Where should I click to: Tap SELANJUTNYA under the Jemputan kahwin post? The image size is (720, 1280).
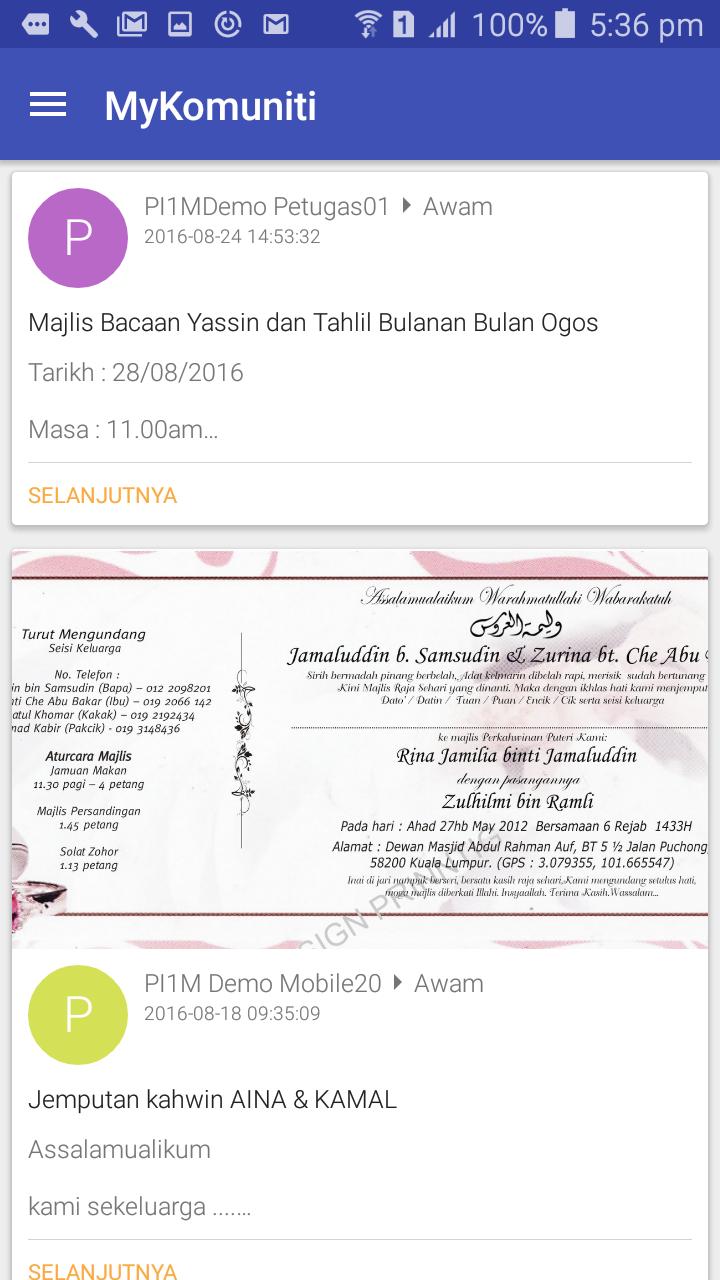(102, 1270)
